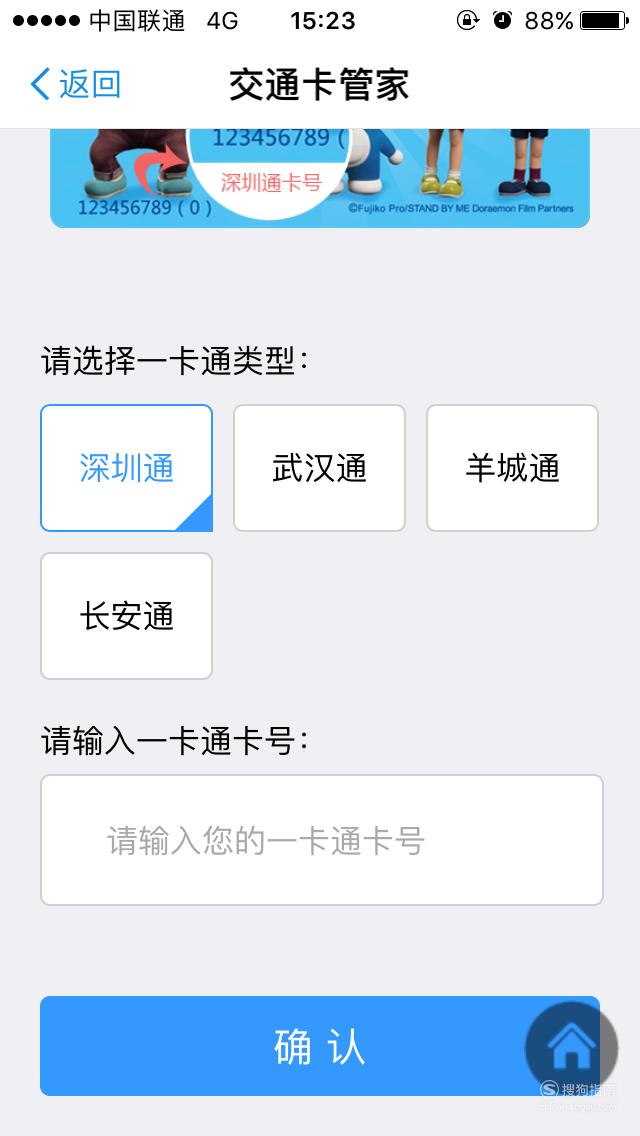Choose 武汉通 as the card type

click(319, 468)
